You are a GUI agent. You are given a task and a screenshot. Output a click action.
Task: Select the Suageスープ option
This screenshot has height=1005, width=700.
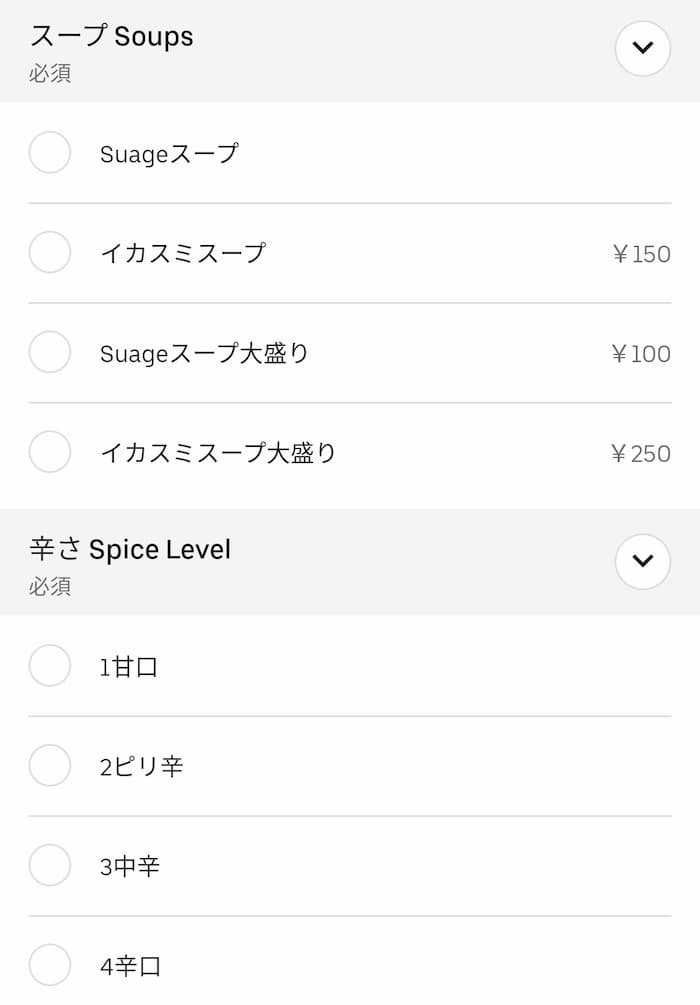[x=50, y=153]
